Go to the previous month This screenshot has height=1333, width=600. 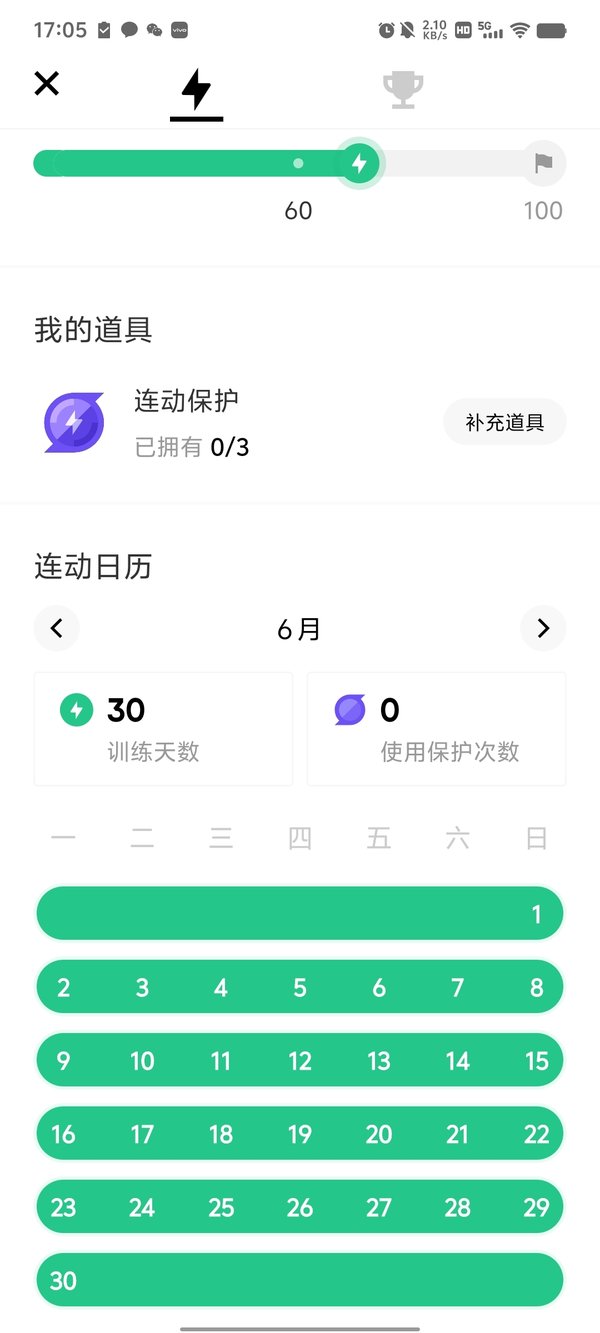[x=57, y=628]
